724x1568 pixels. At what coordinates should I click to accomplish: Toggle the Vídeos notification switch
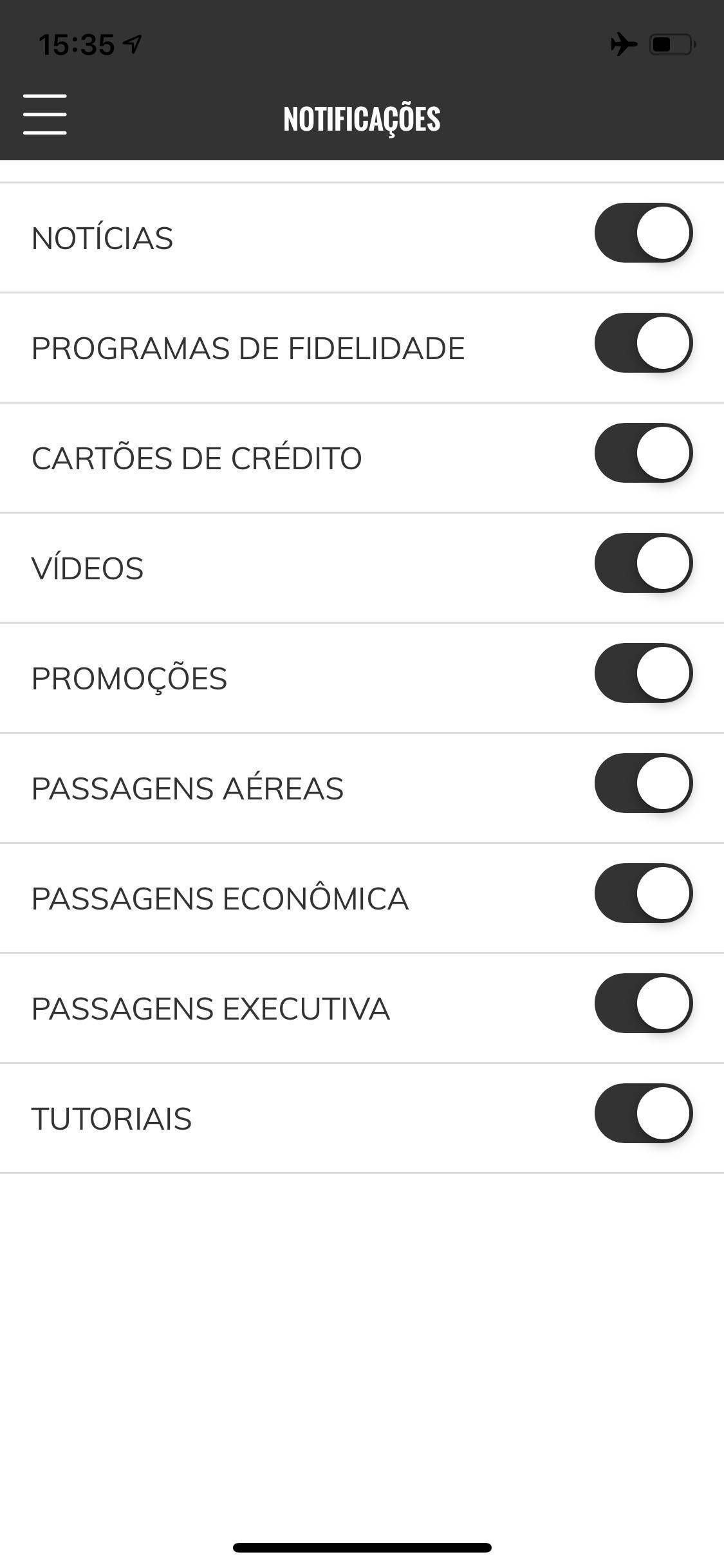pos(644,563)
